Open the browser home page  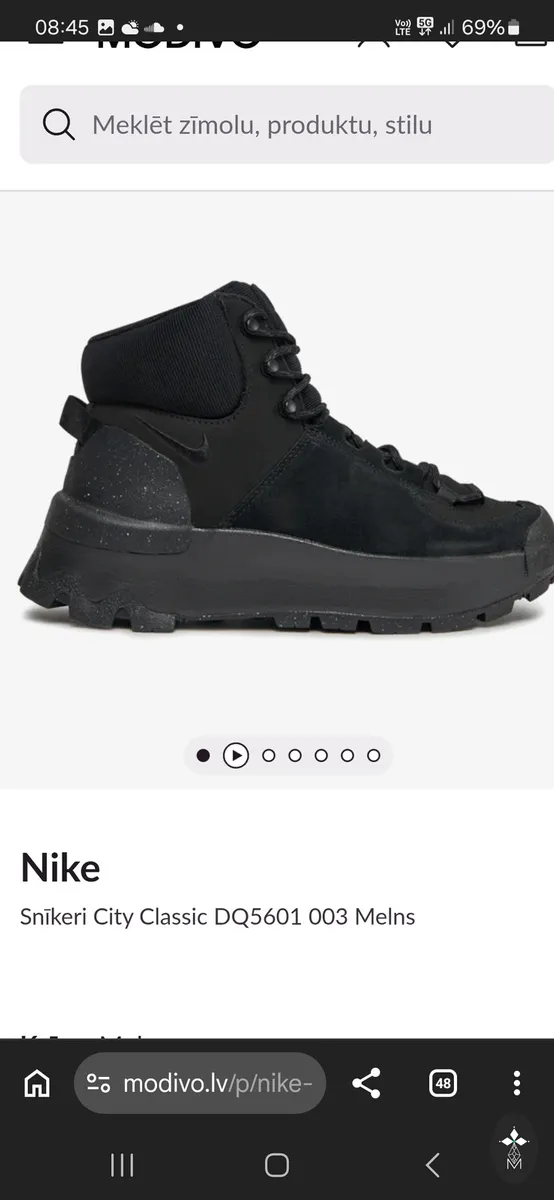tap(37, 1083)
